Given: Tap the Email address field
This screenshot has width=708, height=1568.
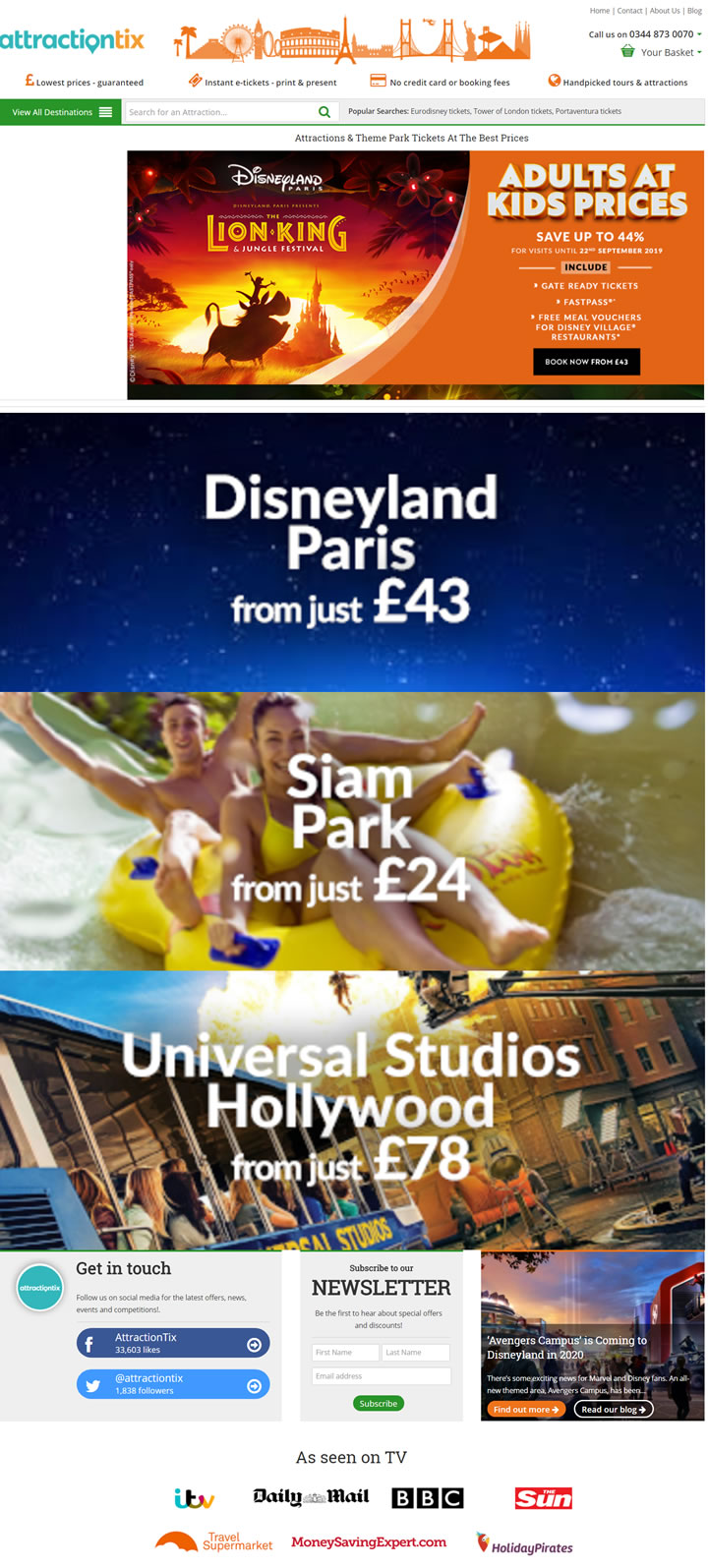Looking at the screenshot, I should tap(381, 1376).
